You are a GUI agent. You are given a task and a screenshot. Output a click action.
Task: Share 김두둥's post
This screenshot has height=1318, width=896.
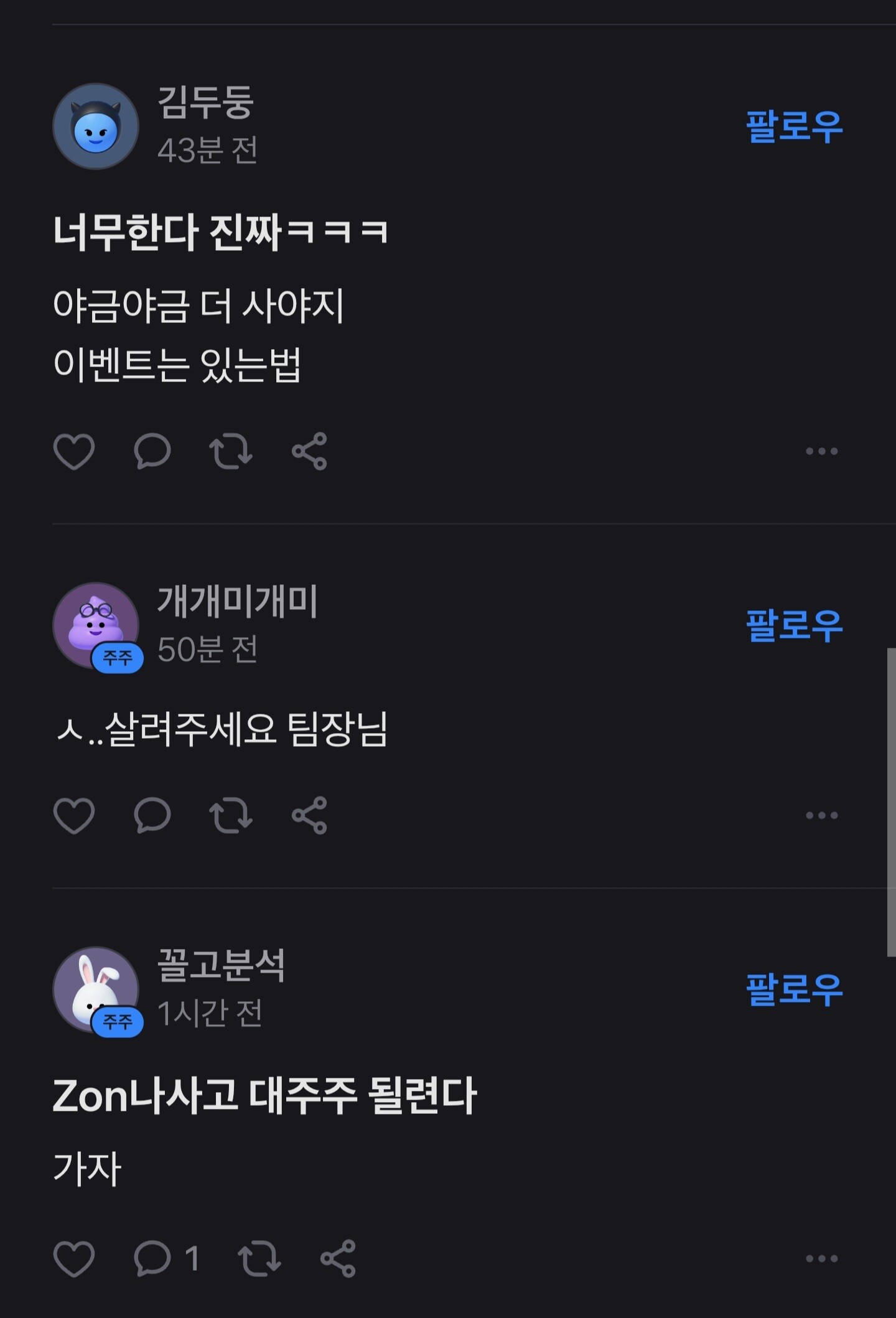coord(309,451)
